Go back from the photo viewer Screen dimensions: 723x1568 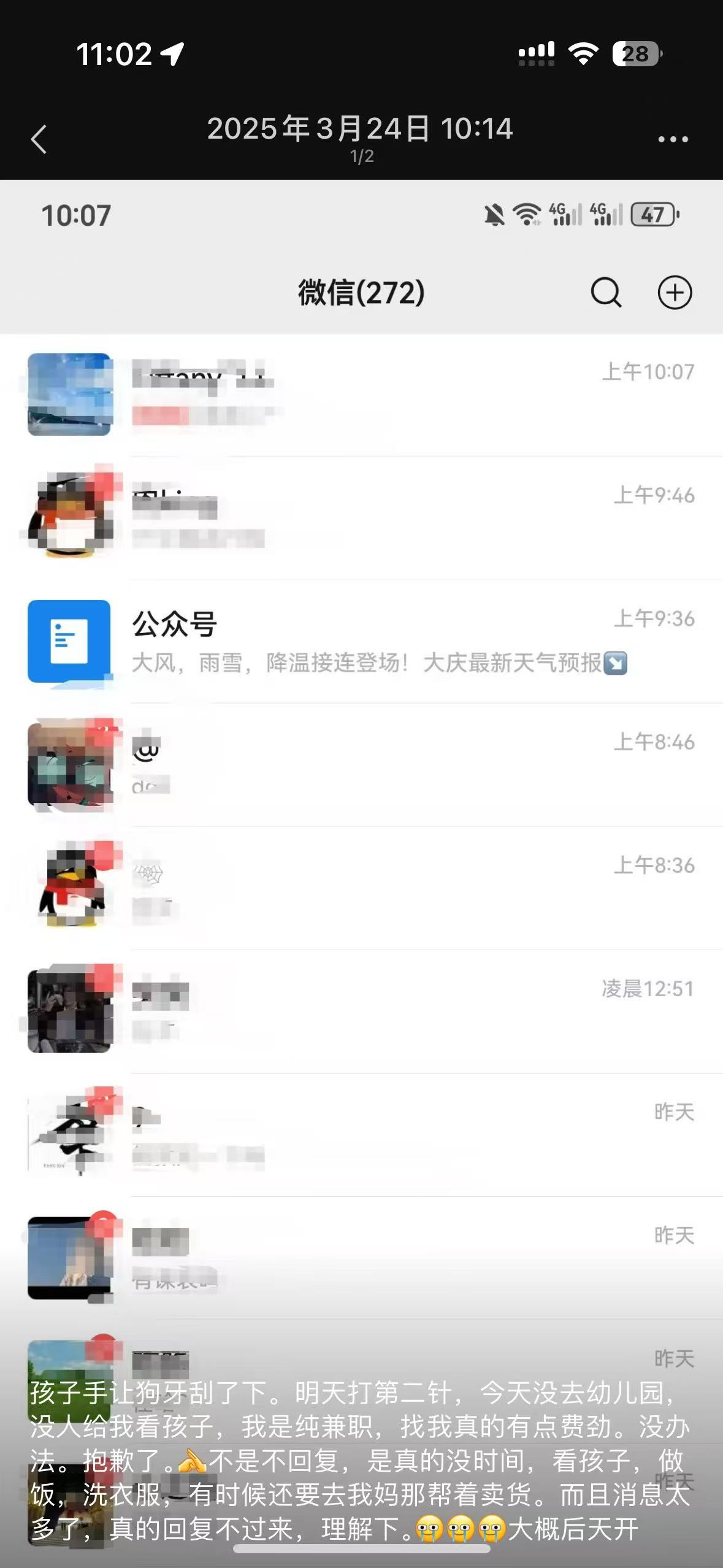(39, 139)
